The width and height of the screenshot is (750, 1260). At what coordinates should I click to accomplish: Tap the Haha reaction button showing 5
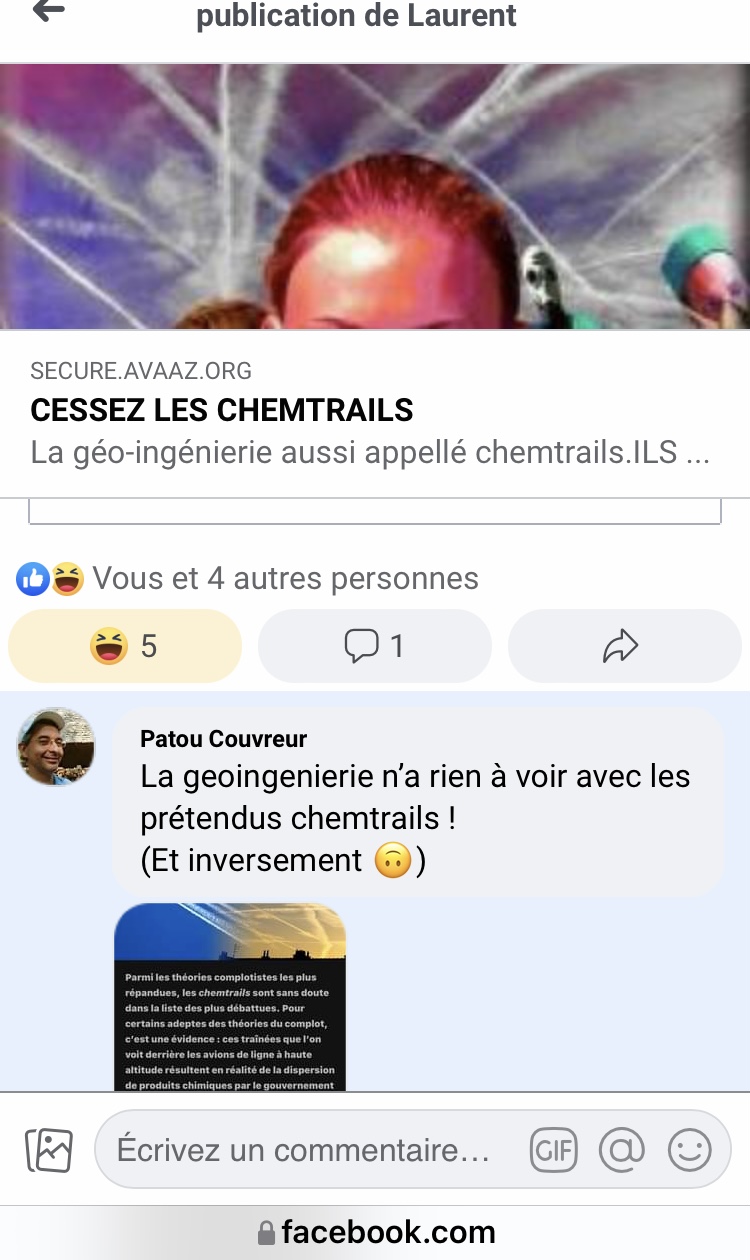[125, 646]
